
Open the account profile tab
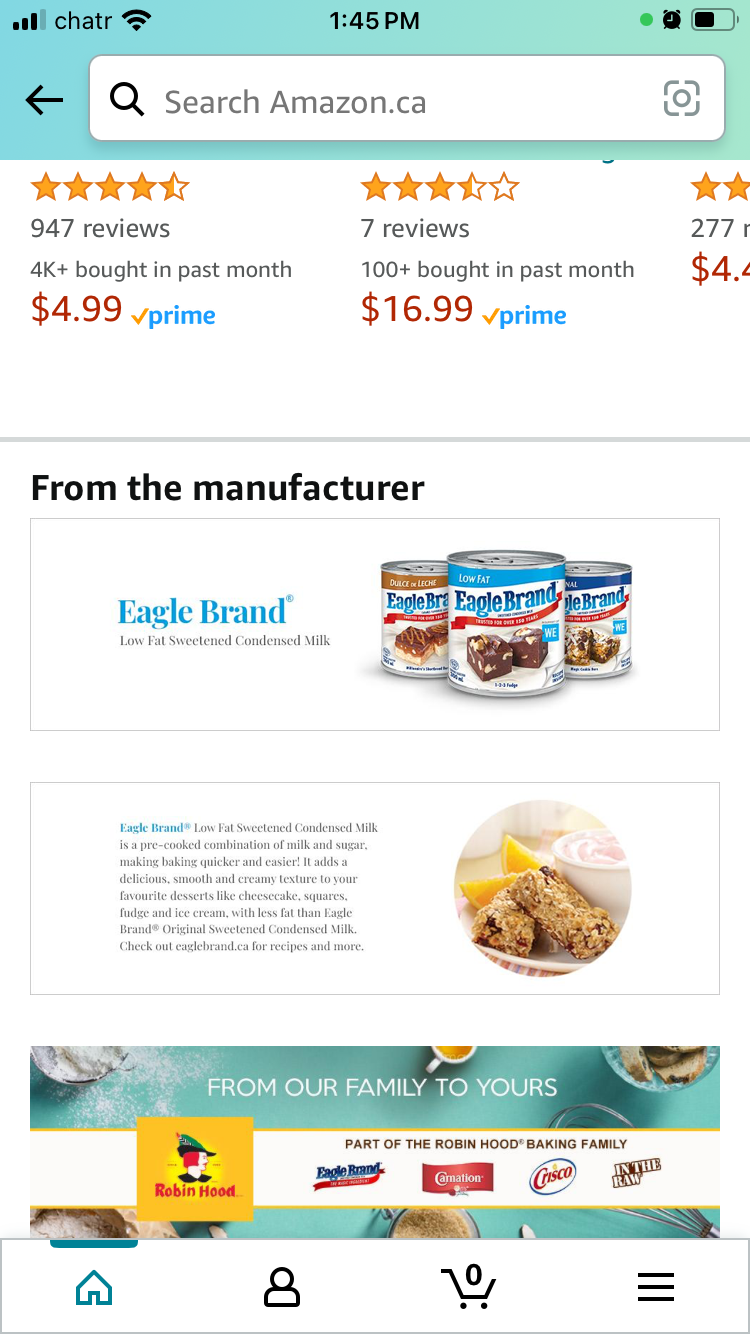pyautogui.click(x=281, y=1287)
